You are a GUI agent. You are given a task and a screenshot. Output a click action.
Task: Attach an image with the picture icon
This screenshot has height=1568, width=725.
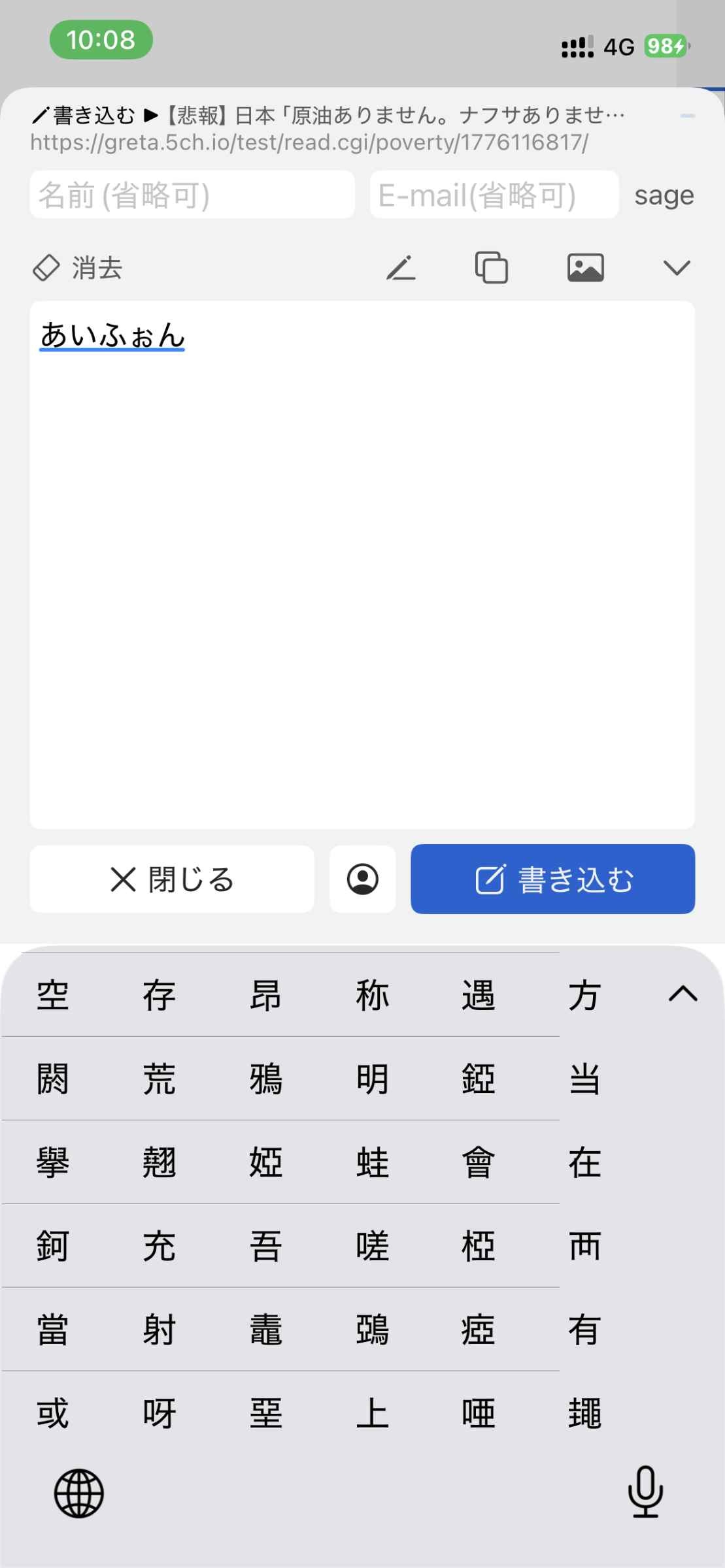(585, 268)
